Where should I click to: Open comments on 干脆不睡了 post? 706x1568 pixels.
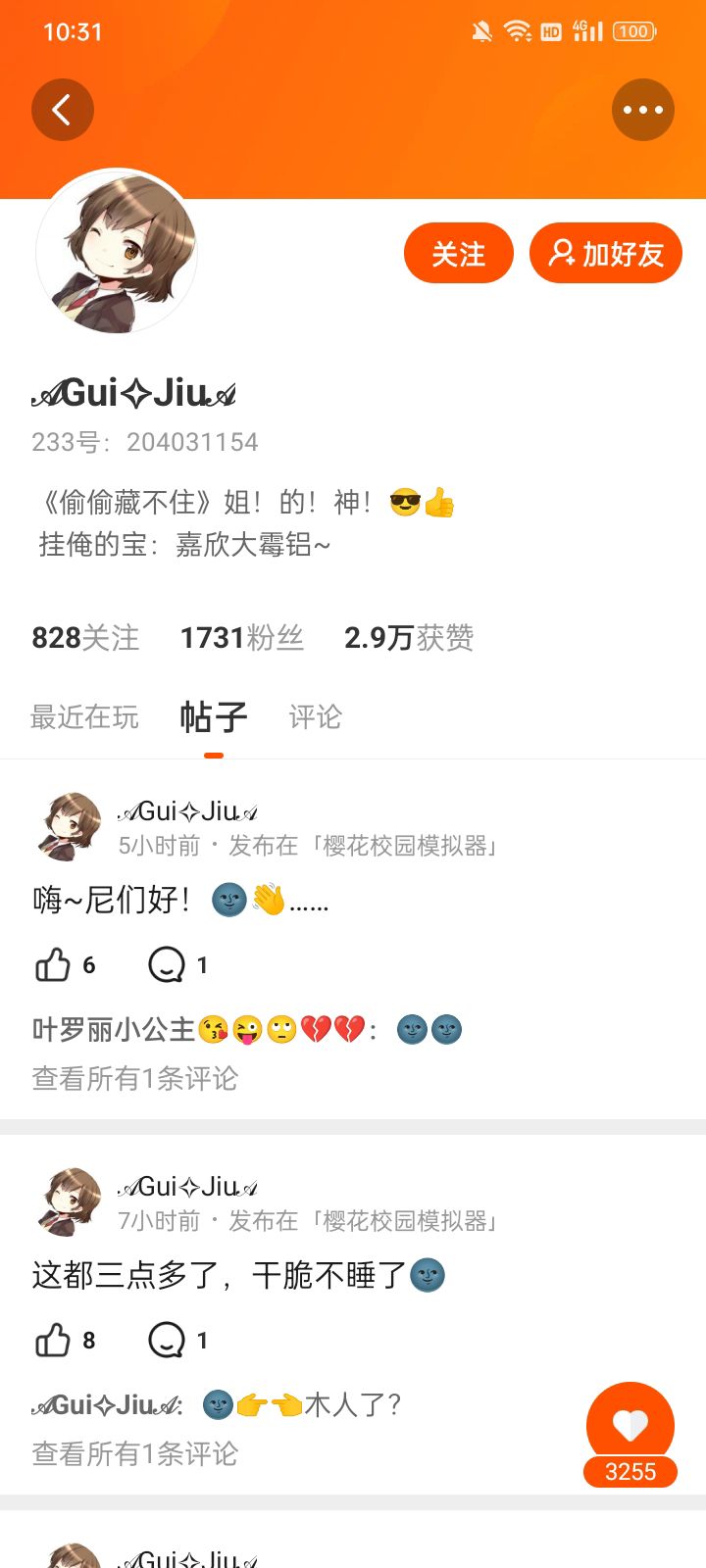(177, 1341)
